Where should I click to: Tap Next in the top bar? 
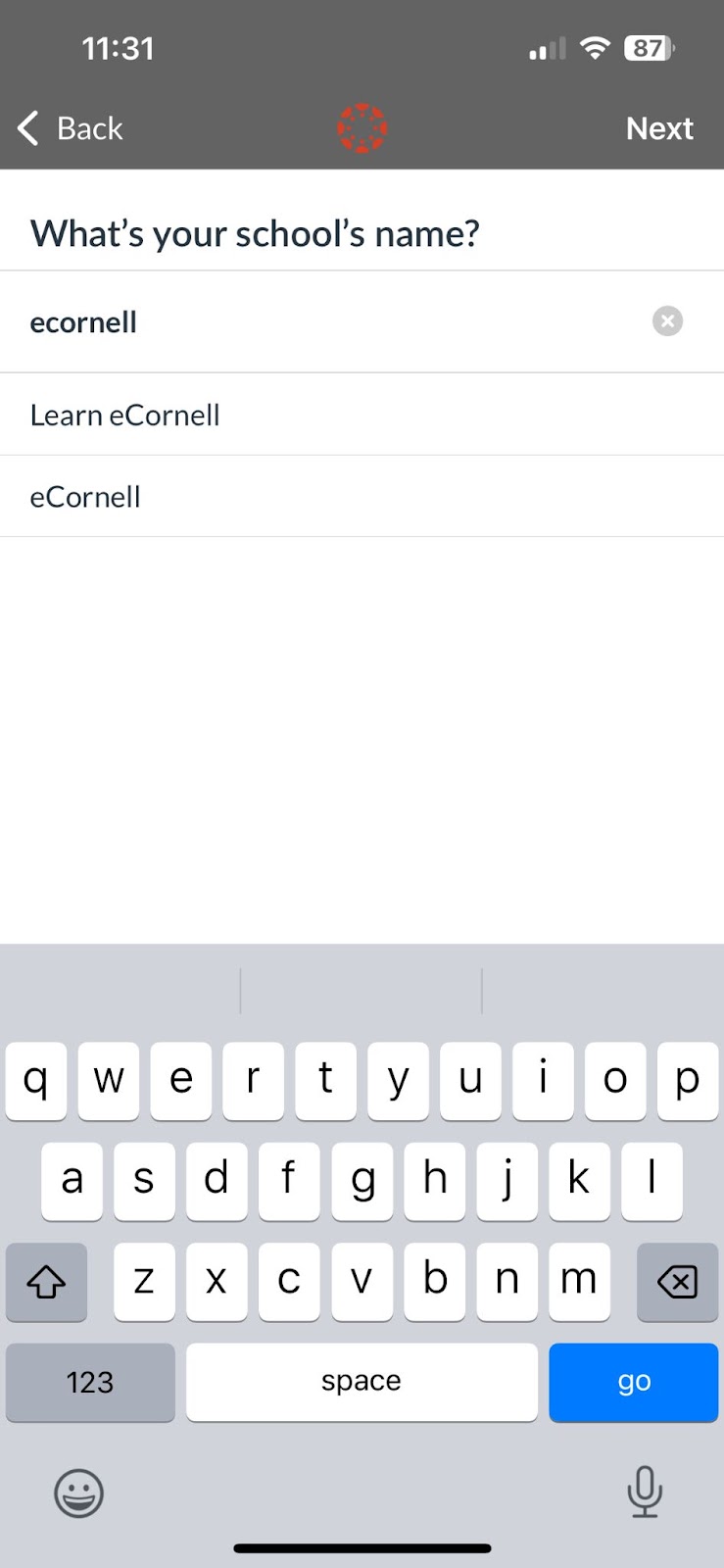[x=659, y=128]
